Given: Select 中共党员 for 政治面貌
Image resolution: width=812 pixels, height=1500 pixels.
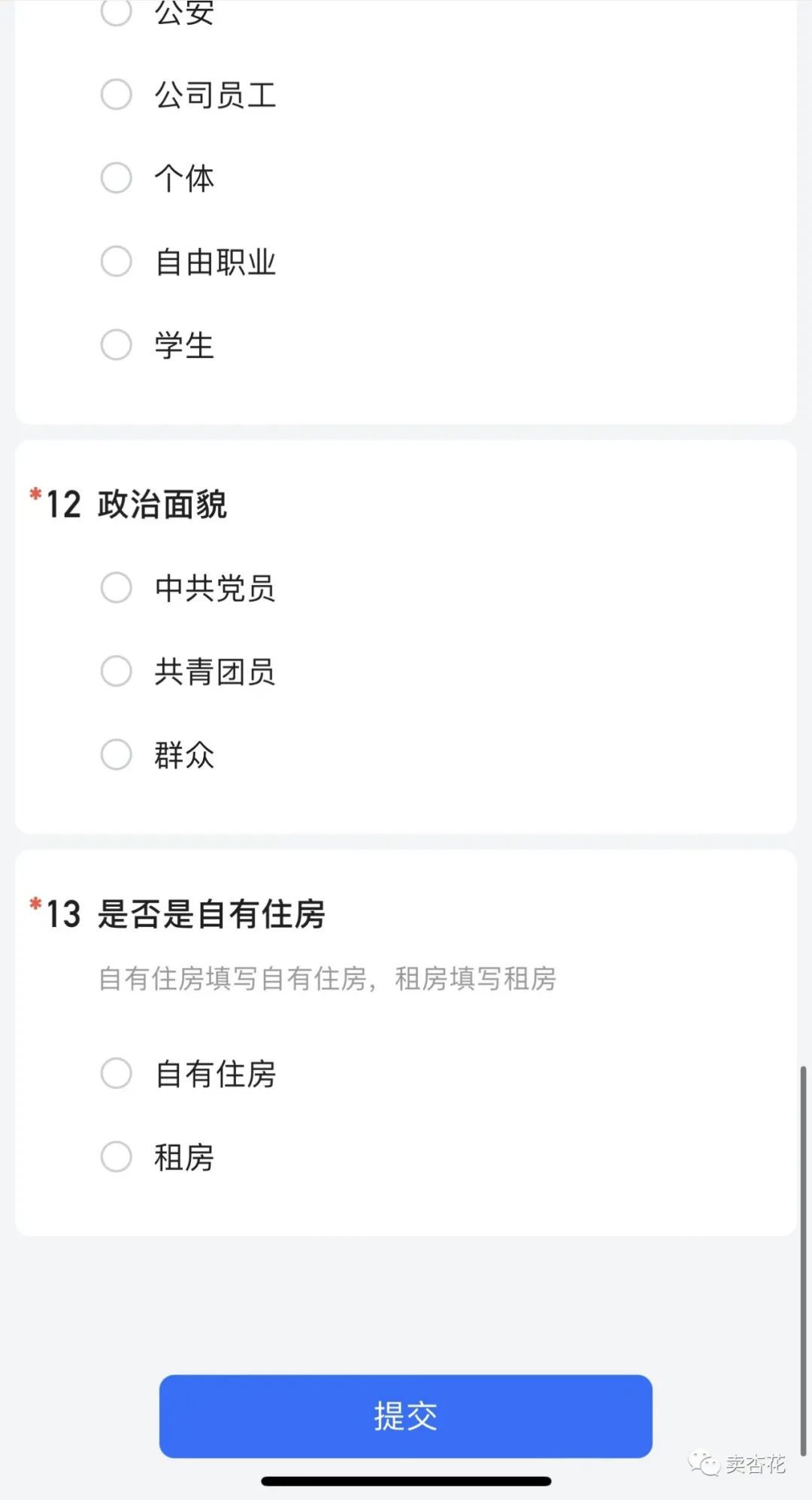Looking at the screenshot, I should click(117, 588).
